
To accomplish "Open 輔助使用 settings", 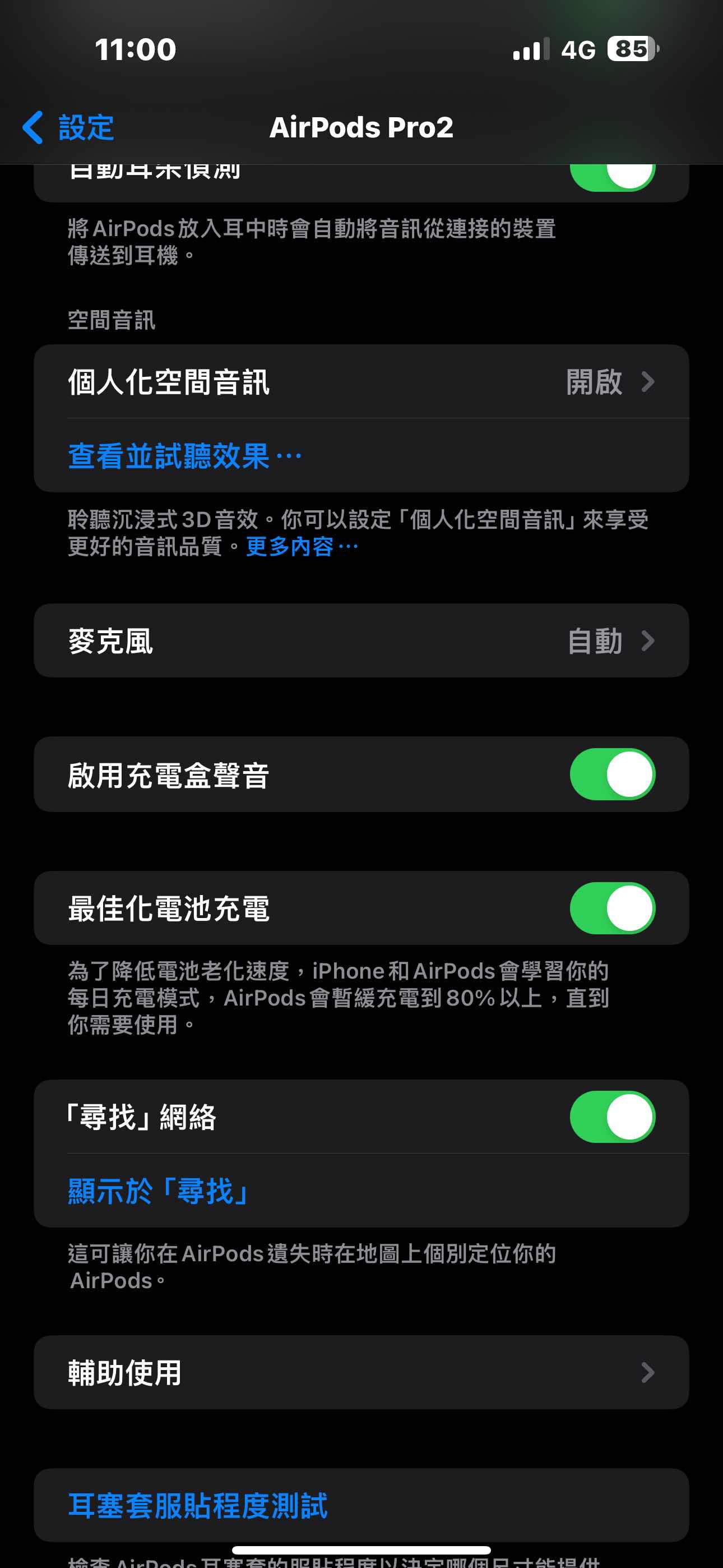I will [361, 1373].
